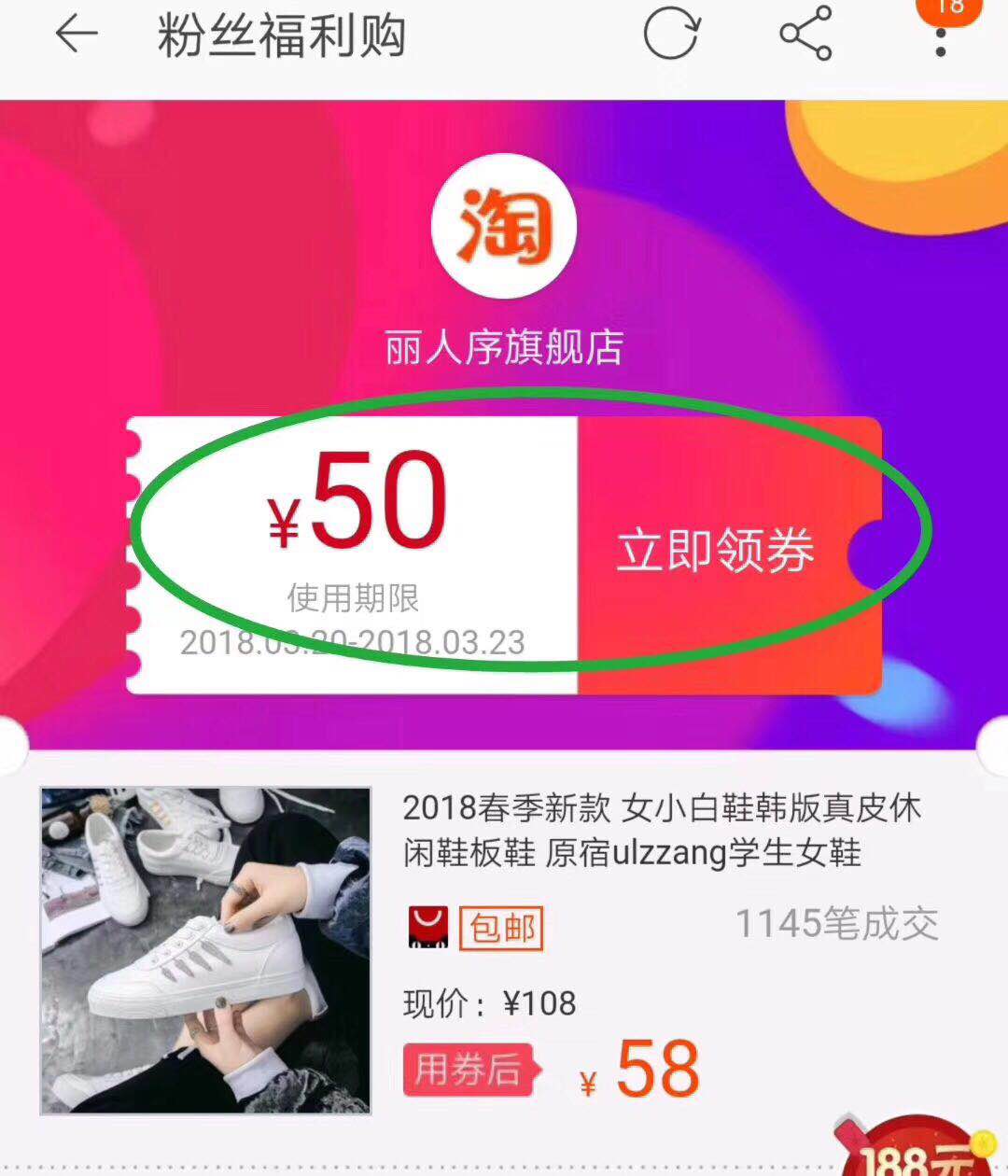Image resolution: width=1008 pixels, height=1176 pixels.
Task: Open the 2018春季新款 女小白鞋 product listing
Action: point(661,830)
